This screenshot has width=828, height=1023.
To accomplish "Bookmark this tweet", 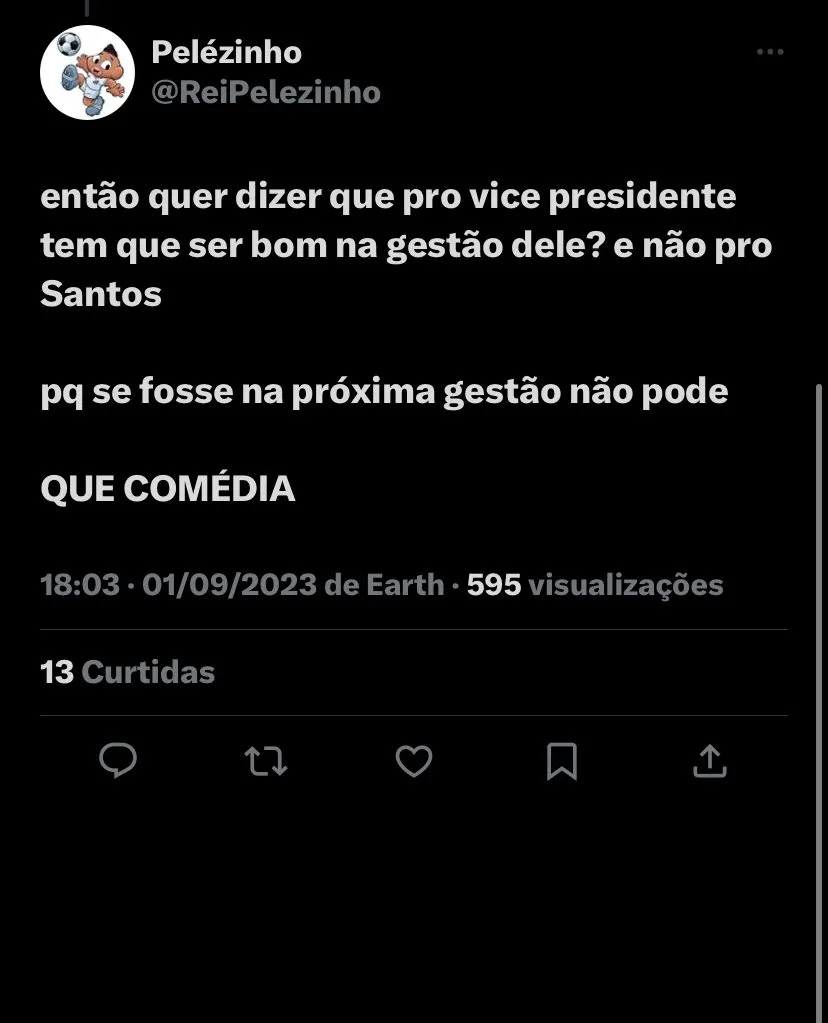I will click(562, 762).
